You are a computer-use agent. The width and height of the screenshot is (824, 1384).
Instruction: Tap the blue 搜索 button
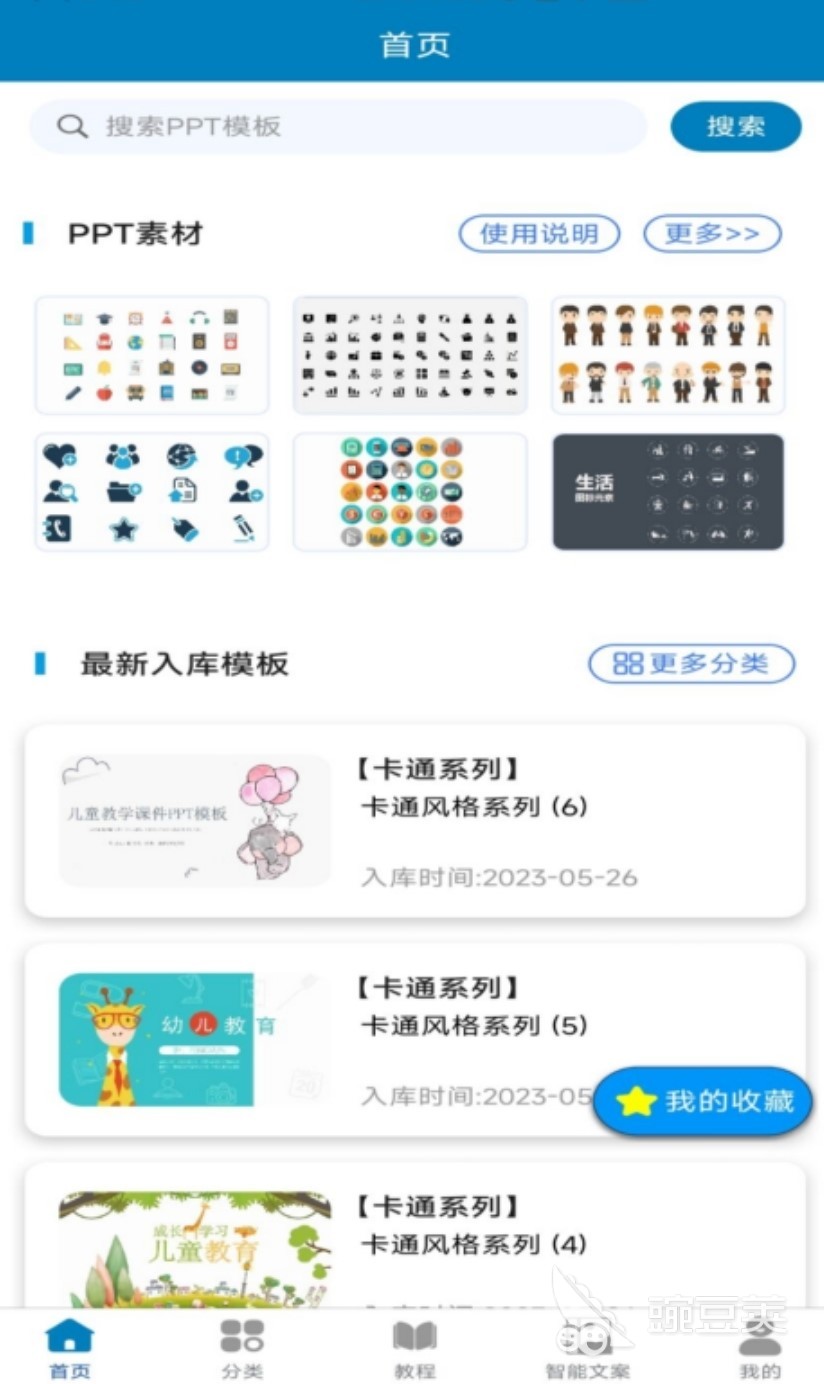point(736,127)
